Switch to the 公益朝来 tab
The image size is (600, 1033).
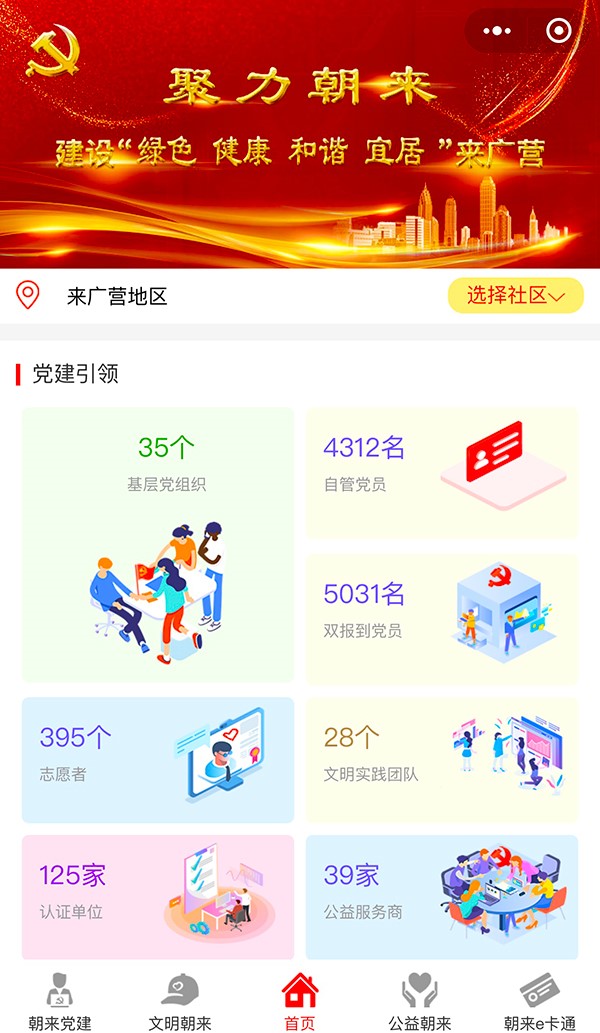pos(420,1001)
